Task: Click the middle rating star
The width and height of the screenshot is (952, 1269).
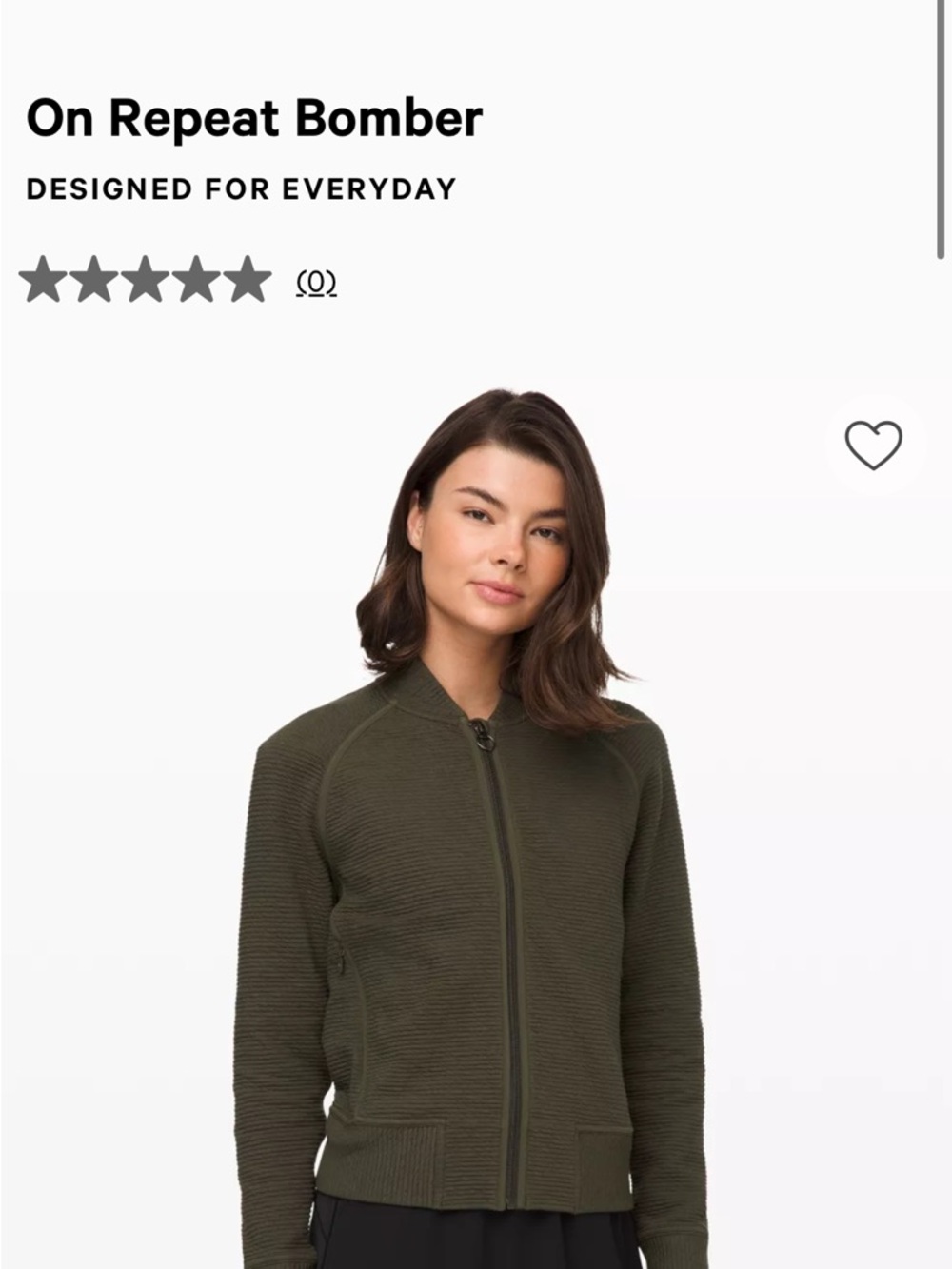Action: coord(150,279)
